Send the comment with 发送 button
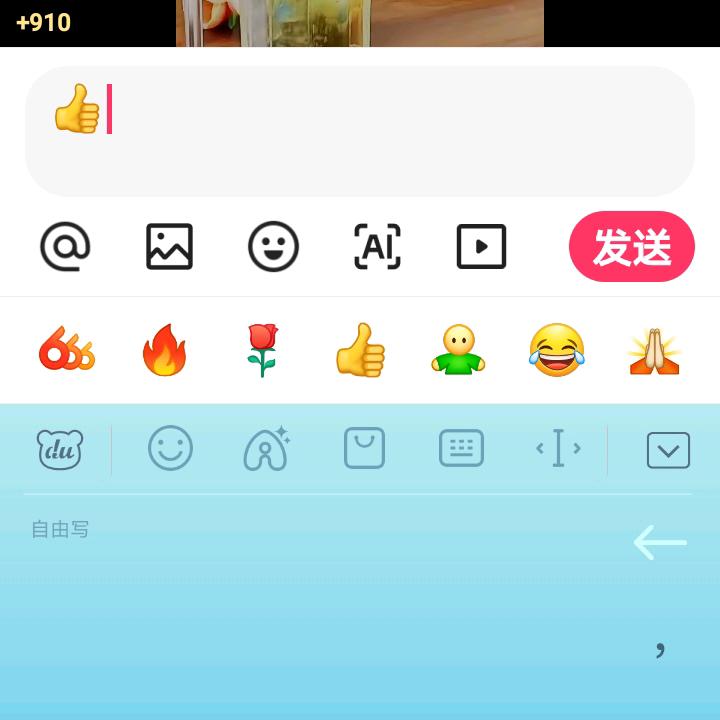Image resolution: width=720 pixels, height=720 pixels. click(631, 246)
